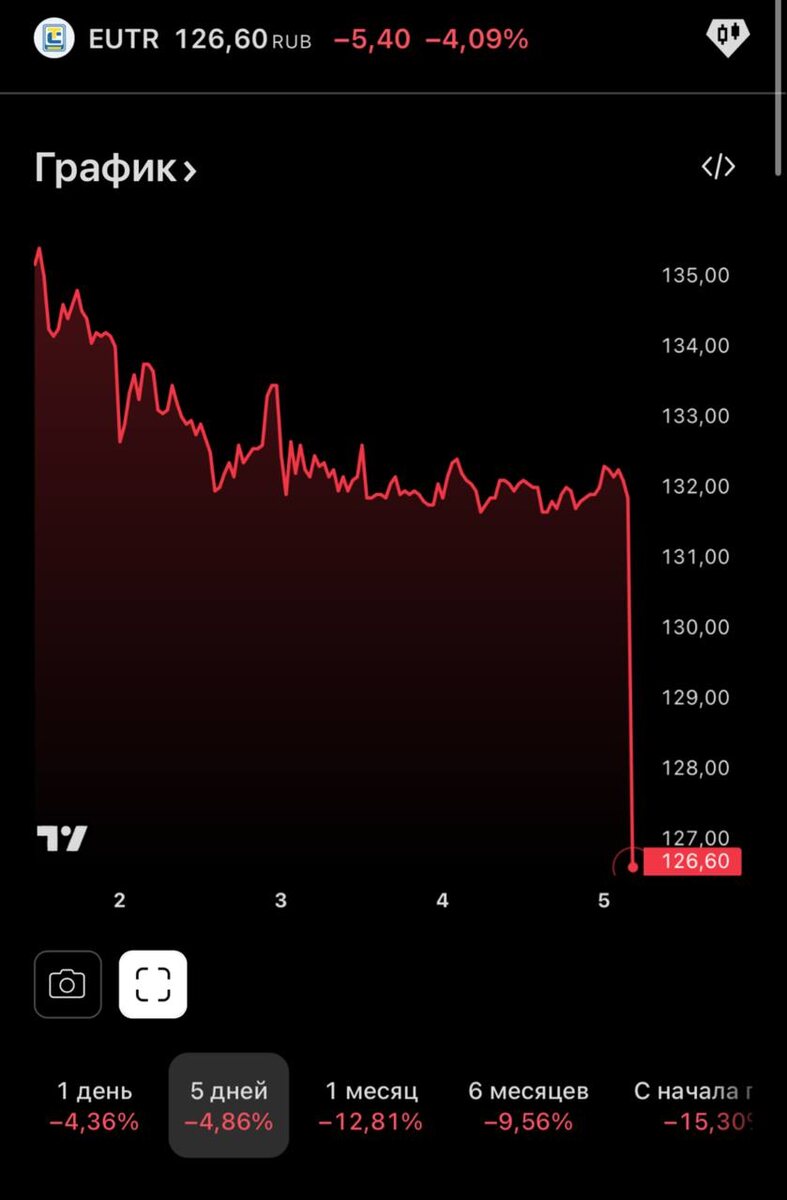Select the С начала года period
Screen dimensions: 787x1200
693,1105
